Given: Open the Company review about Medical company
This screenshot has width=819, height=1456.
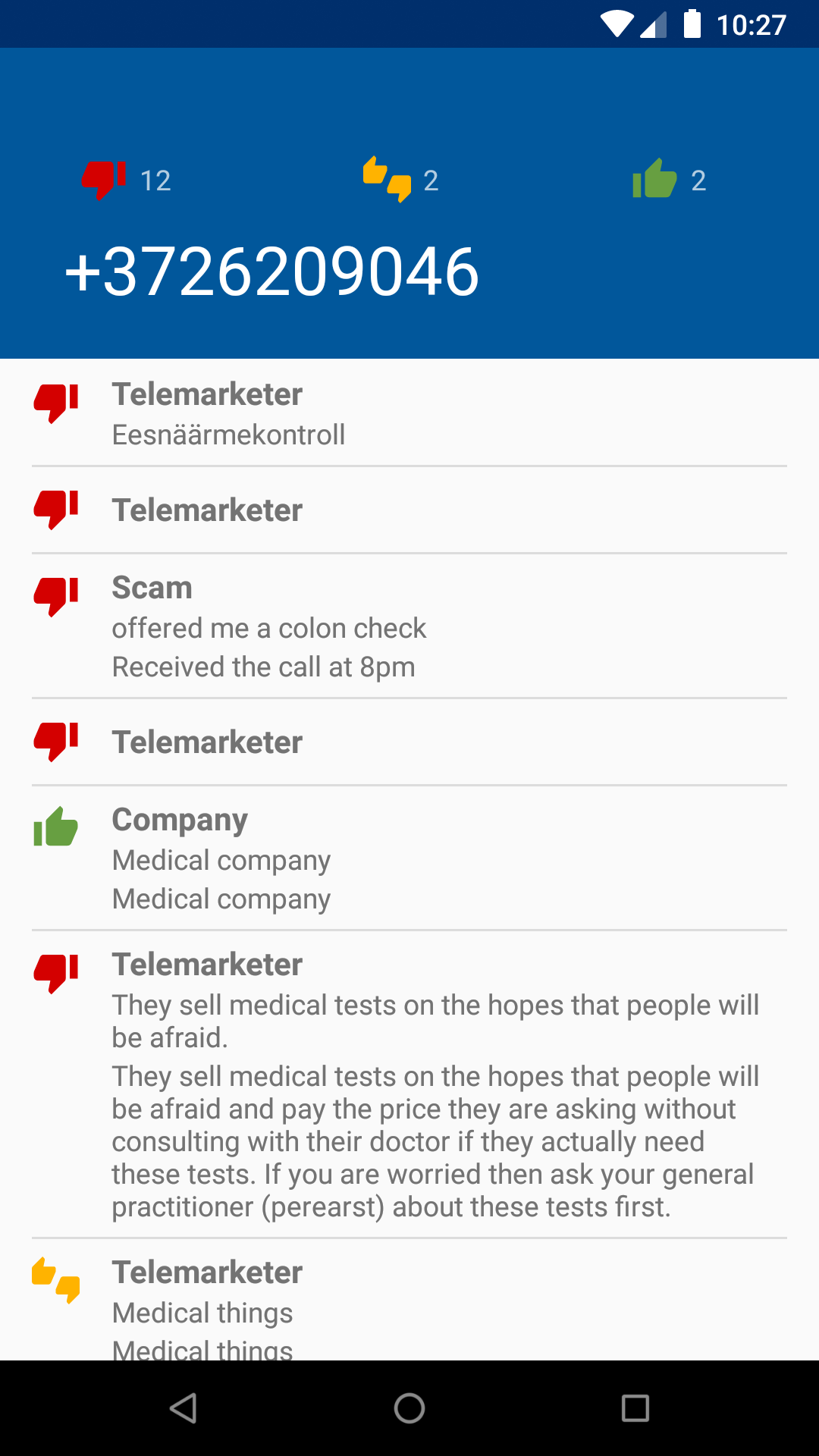Looking at the screenshot, I should pos(409,858).
